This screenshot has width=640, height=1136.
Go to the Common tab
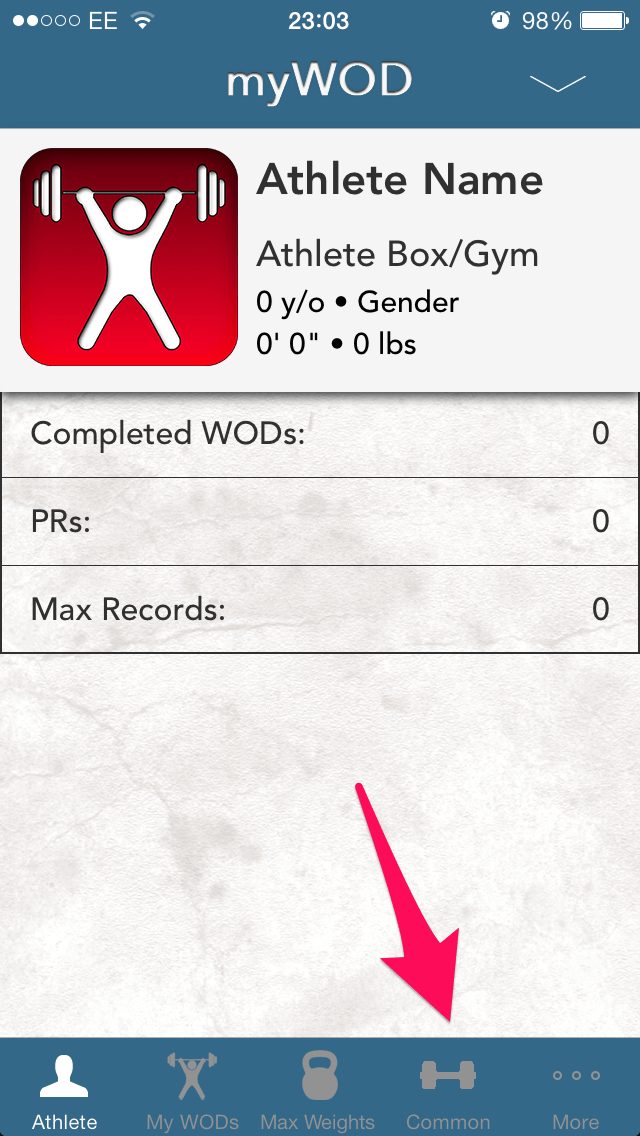(448, 1087)
